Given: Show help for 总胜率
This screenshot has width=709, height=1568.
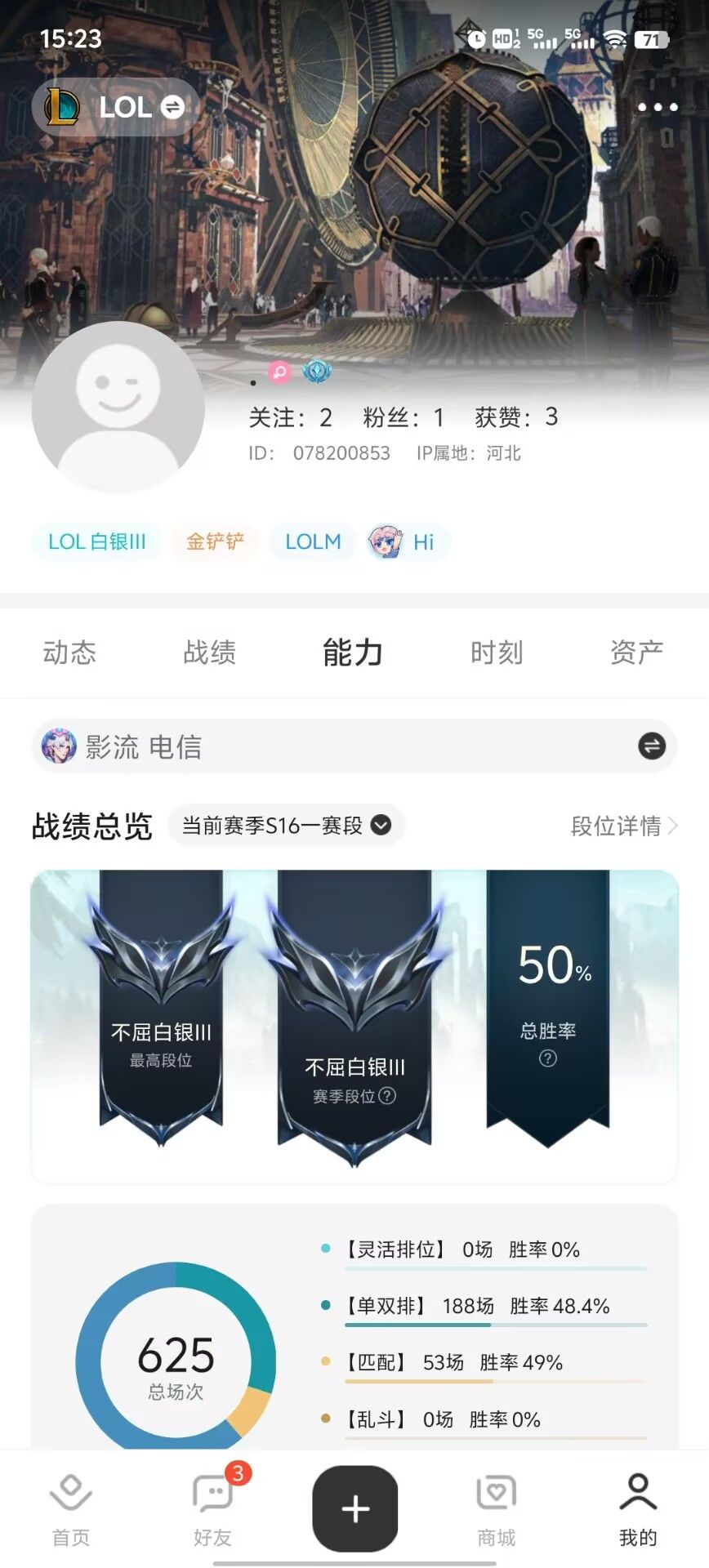Looking at the screenshot, I should [x=547, y=1058].
